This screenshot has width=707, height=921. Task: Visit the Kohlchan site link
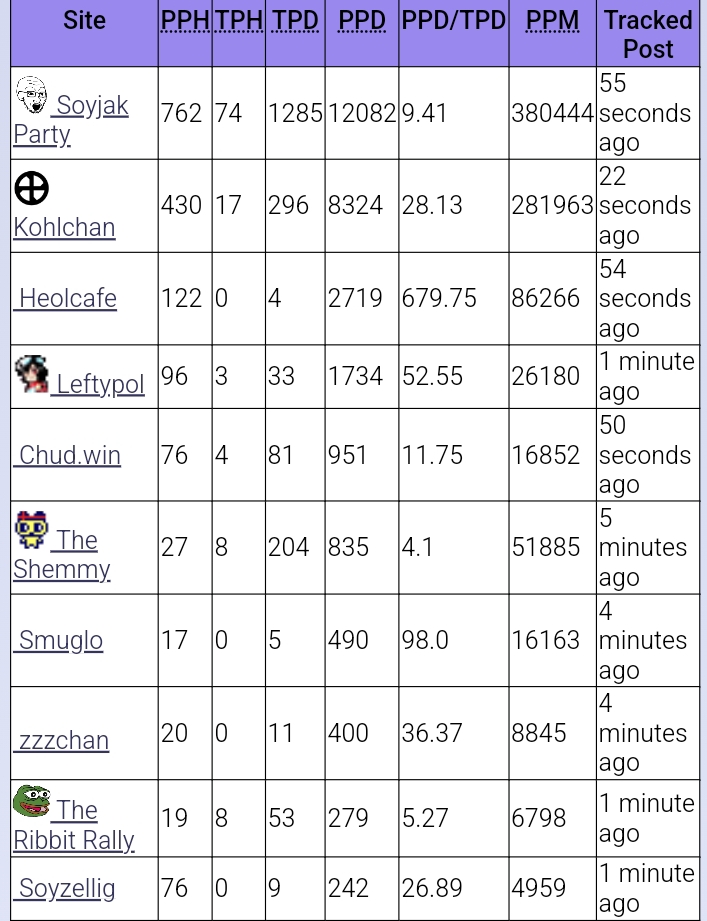[64, 227]
